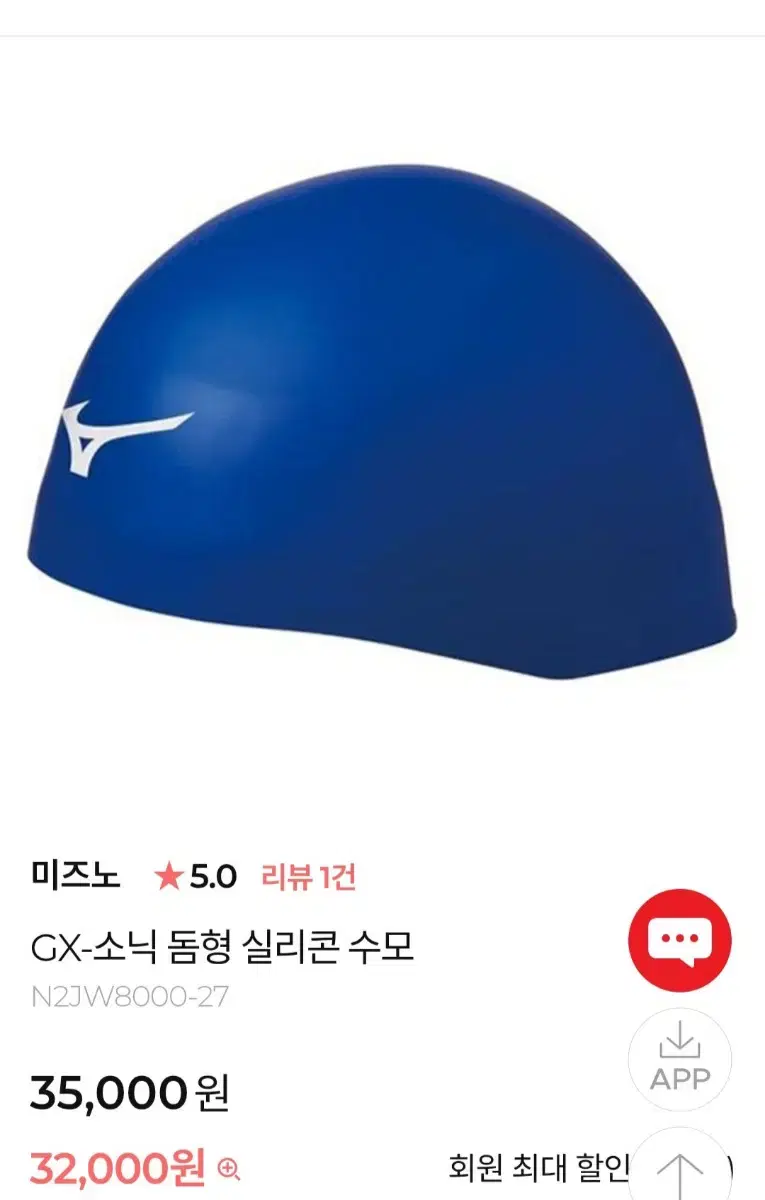Image resolution: width=765 pixels, height=1200 pixels.
Task: Tap the download arrow above APP label
Action: (x=682, y=1040)
